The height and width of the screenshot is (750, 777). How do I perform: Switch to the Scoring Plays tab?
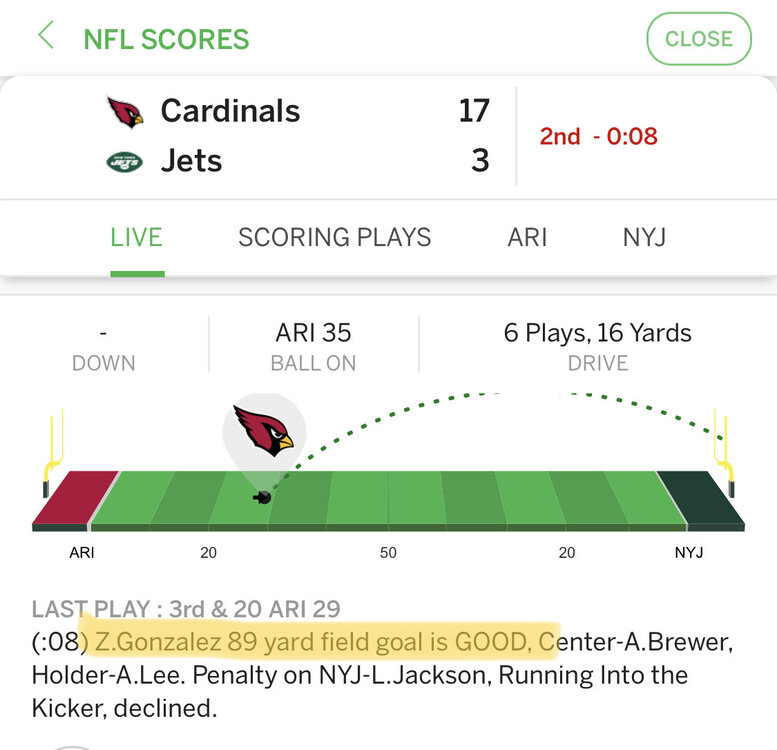pos(334,237)
